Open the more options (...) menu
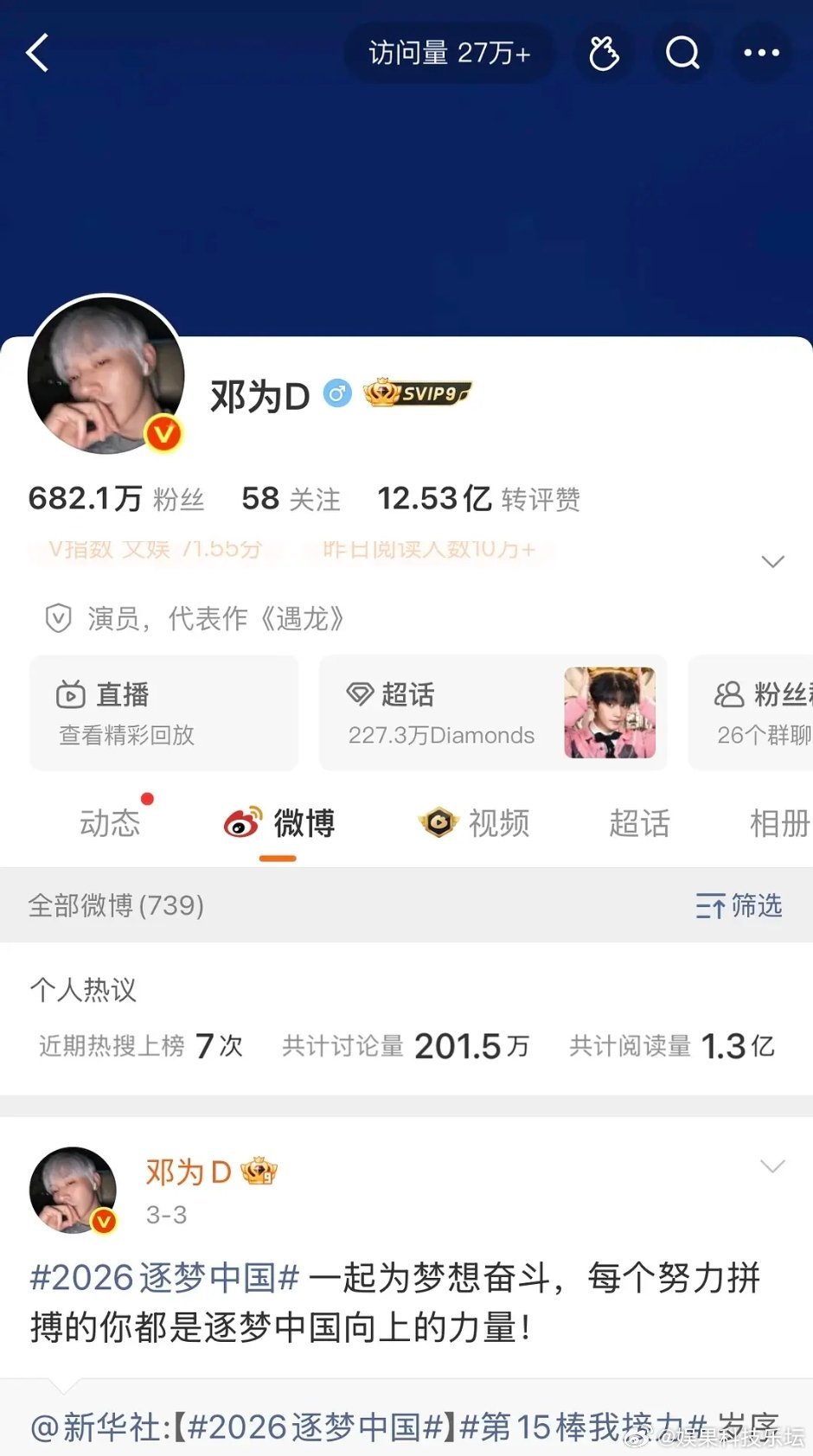This screenshot has height=1456, width=813. tap(759, 53)
